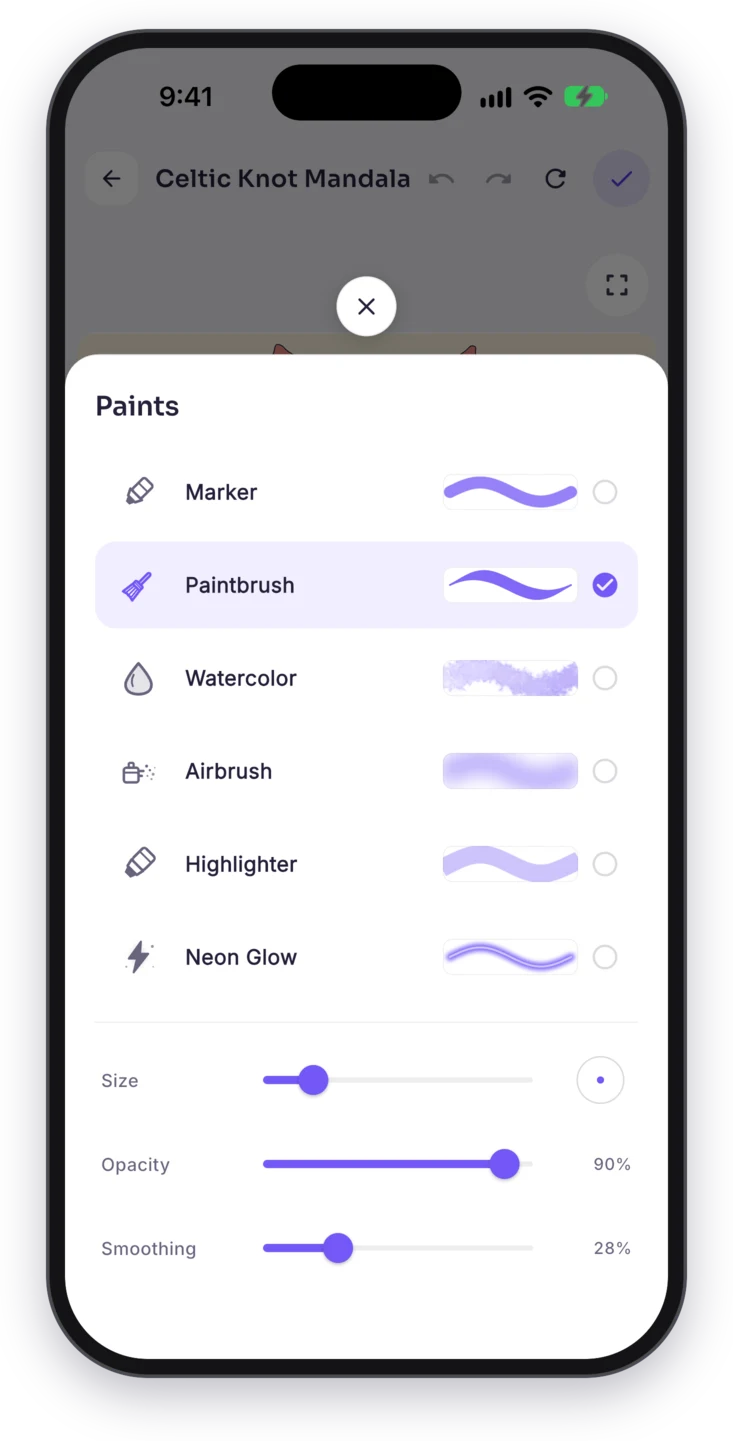Screen dimensions: 733x1441
Task: Tap the Size slider track
Action: [398, 1080]
